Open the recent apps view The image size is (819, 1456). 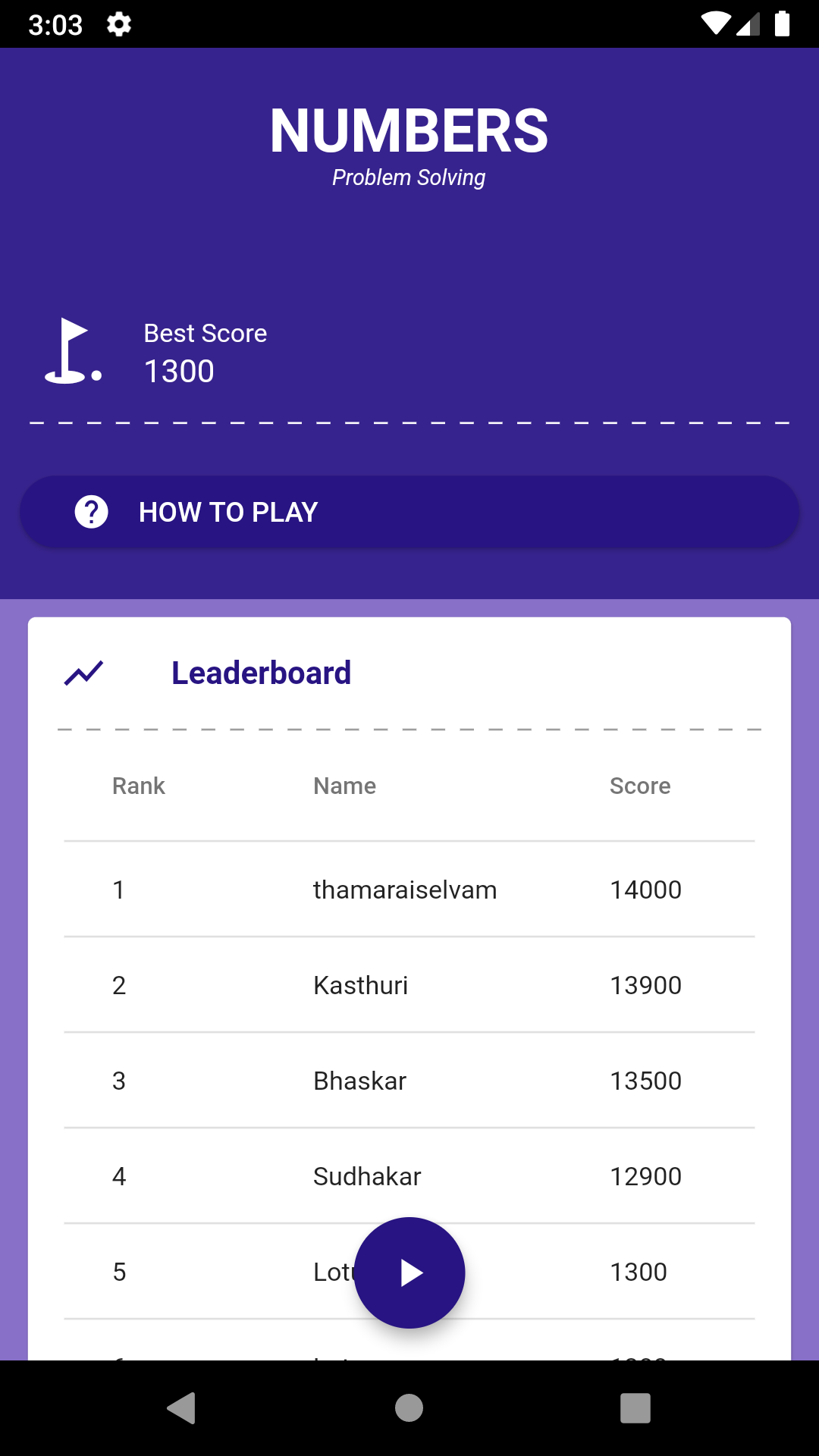coord(635,1408)
